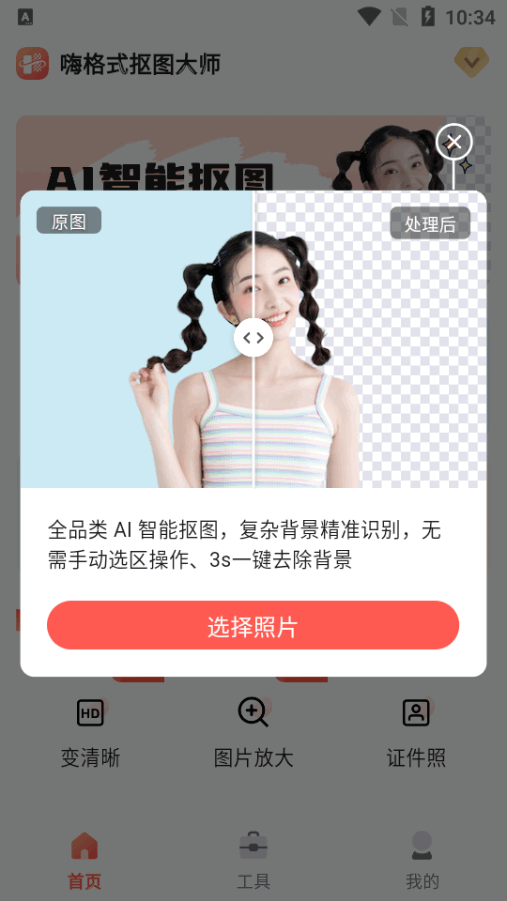Viewport: 507px width, 901px height.
Task: Open the VIP diamond icon
Action: point(471,63)
